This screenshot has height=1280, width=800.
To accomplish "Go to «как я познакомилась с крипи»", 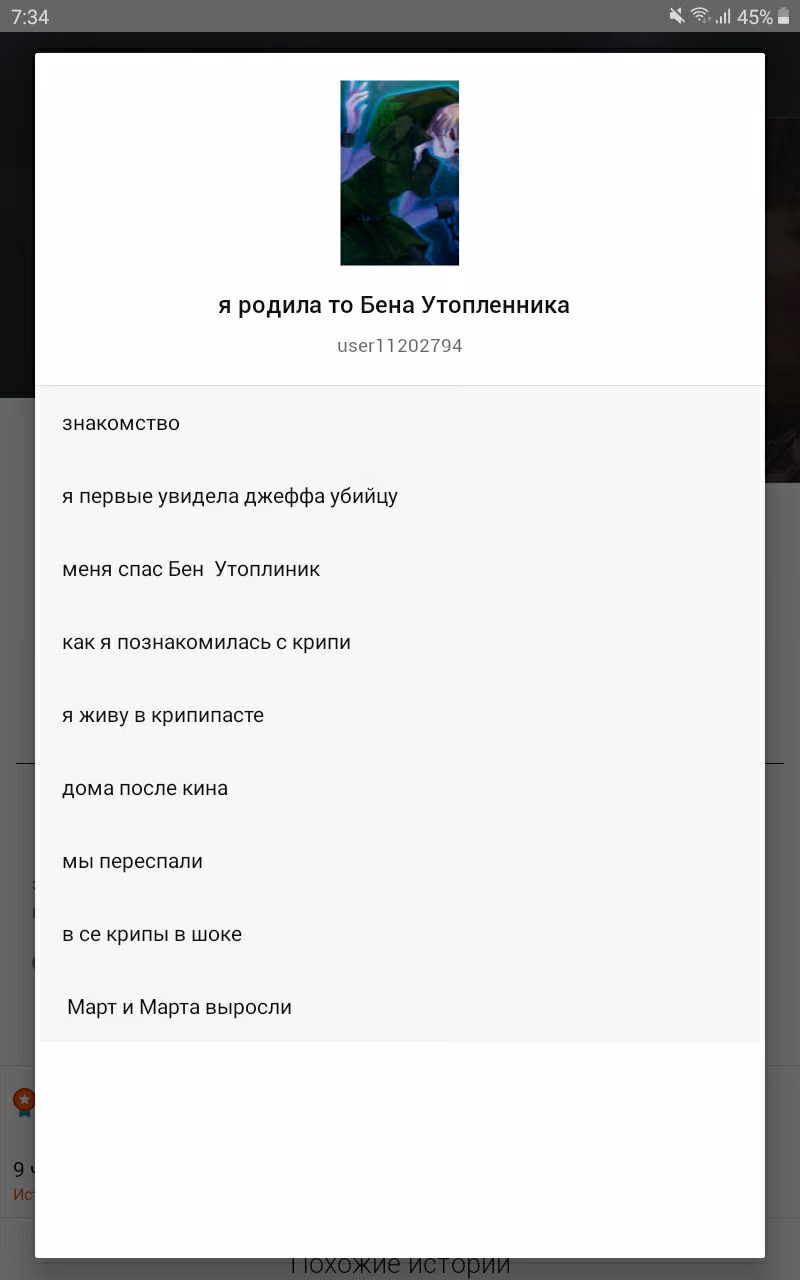I will (400, 642).
